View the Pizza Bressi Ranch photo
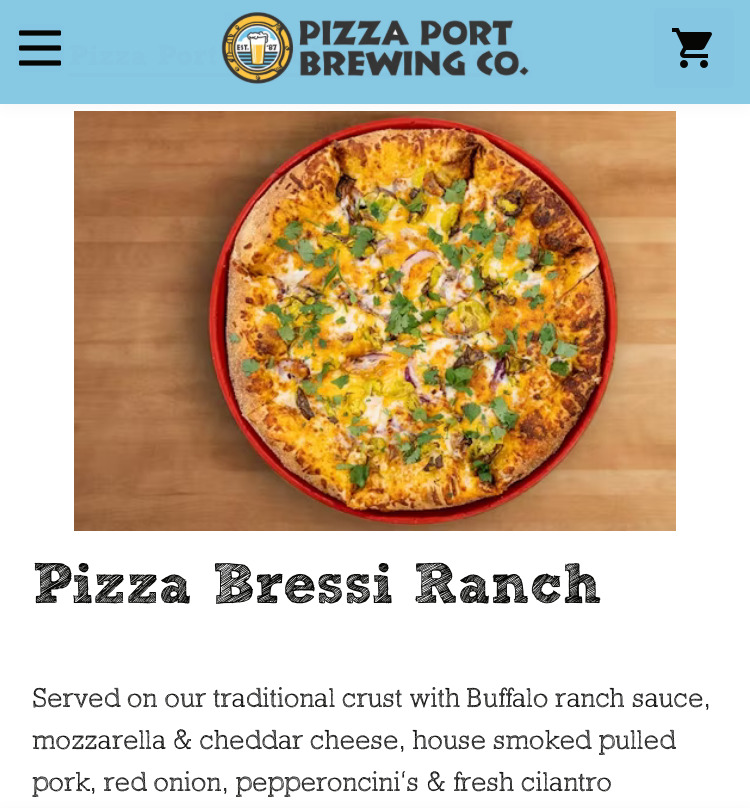 375,320
